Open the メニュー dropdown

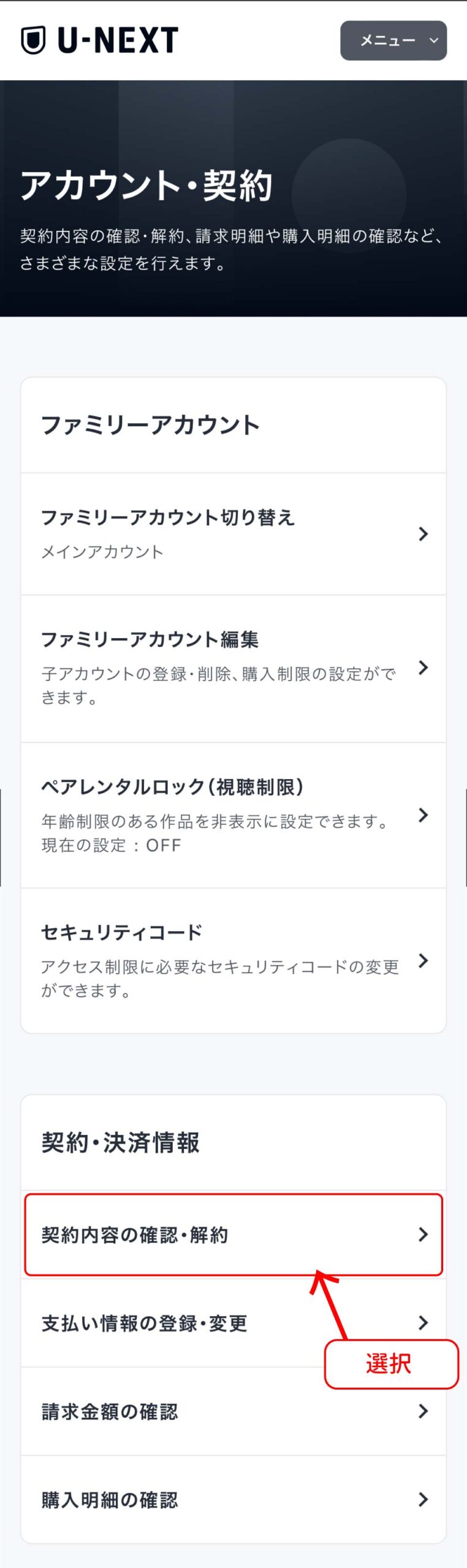[x=393, y=40]
